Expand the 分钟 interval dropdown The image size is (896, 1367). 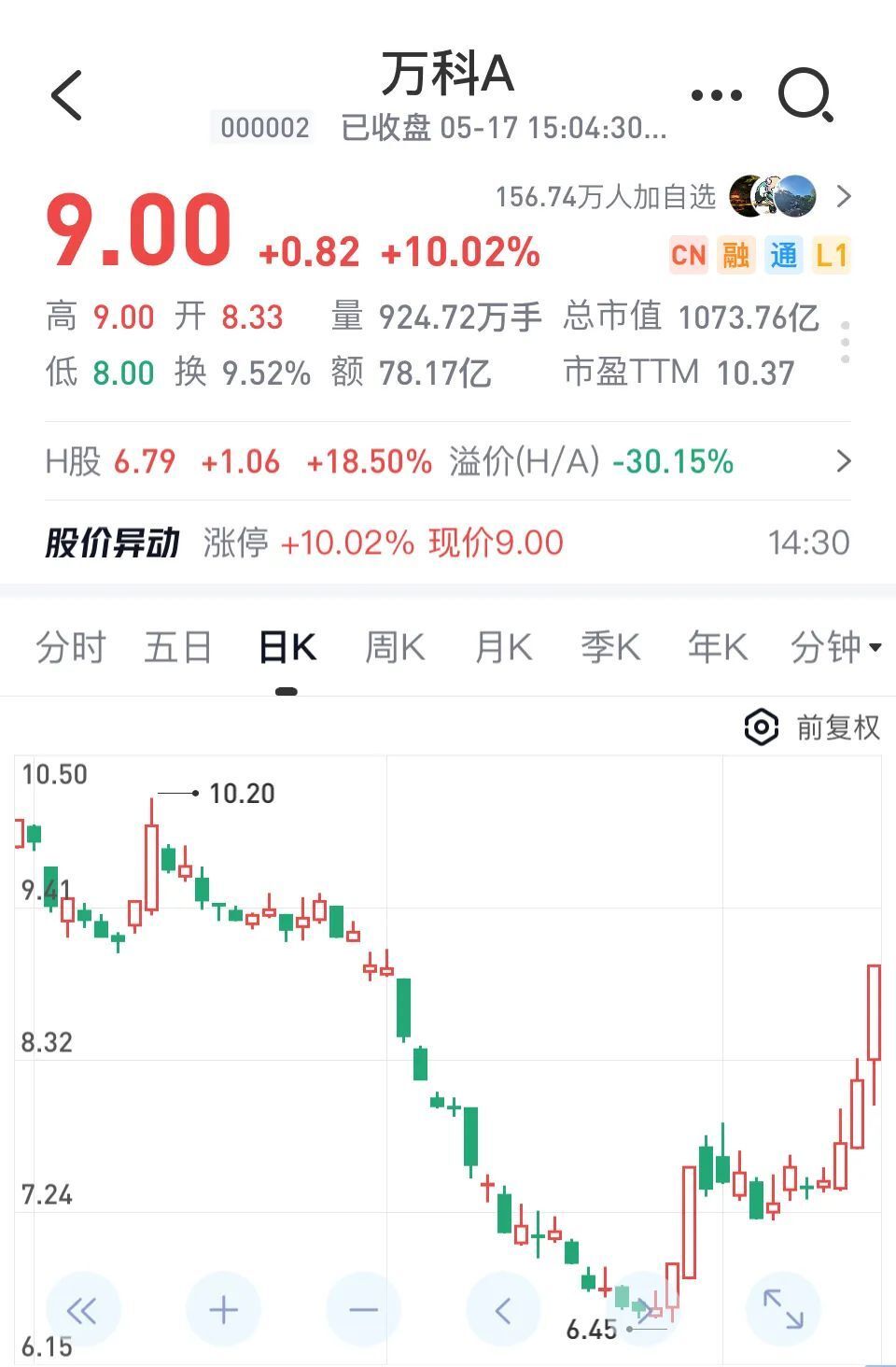click(834, 647)
